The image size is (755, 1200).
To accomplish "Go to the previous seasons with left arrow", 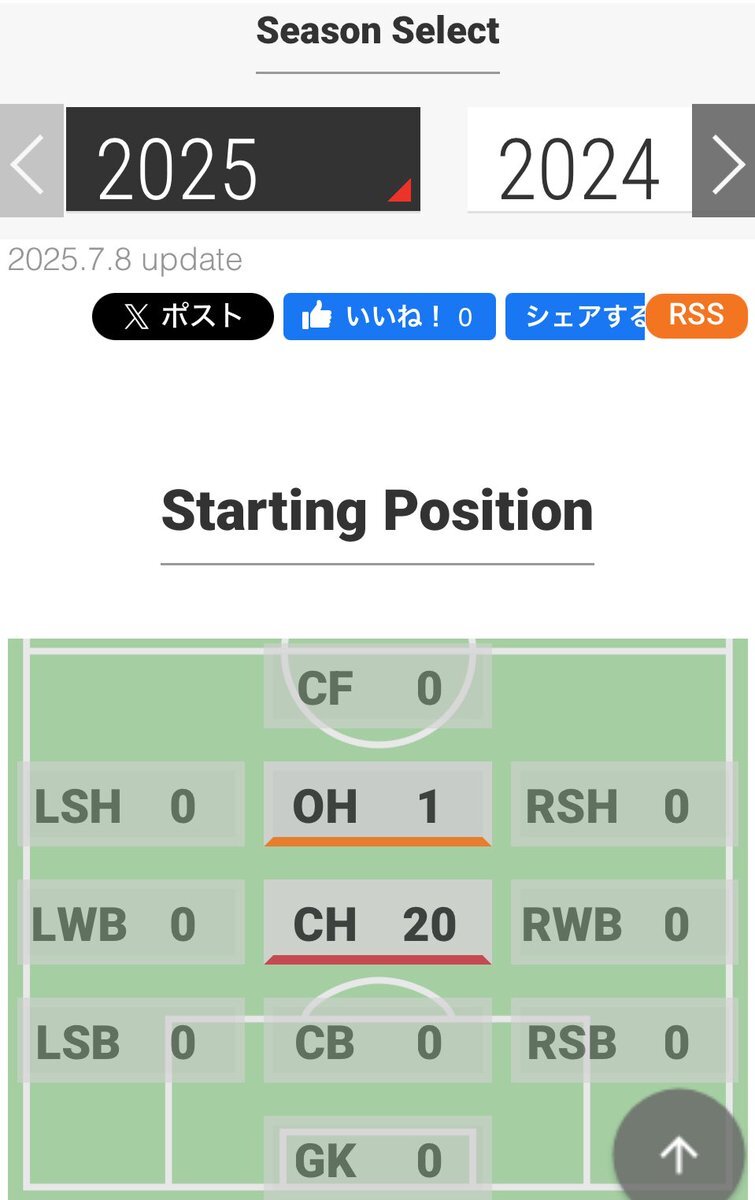I will coord(30,161).
